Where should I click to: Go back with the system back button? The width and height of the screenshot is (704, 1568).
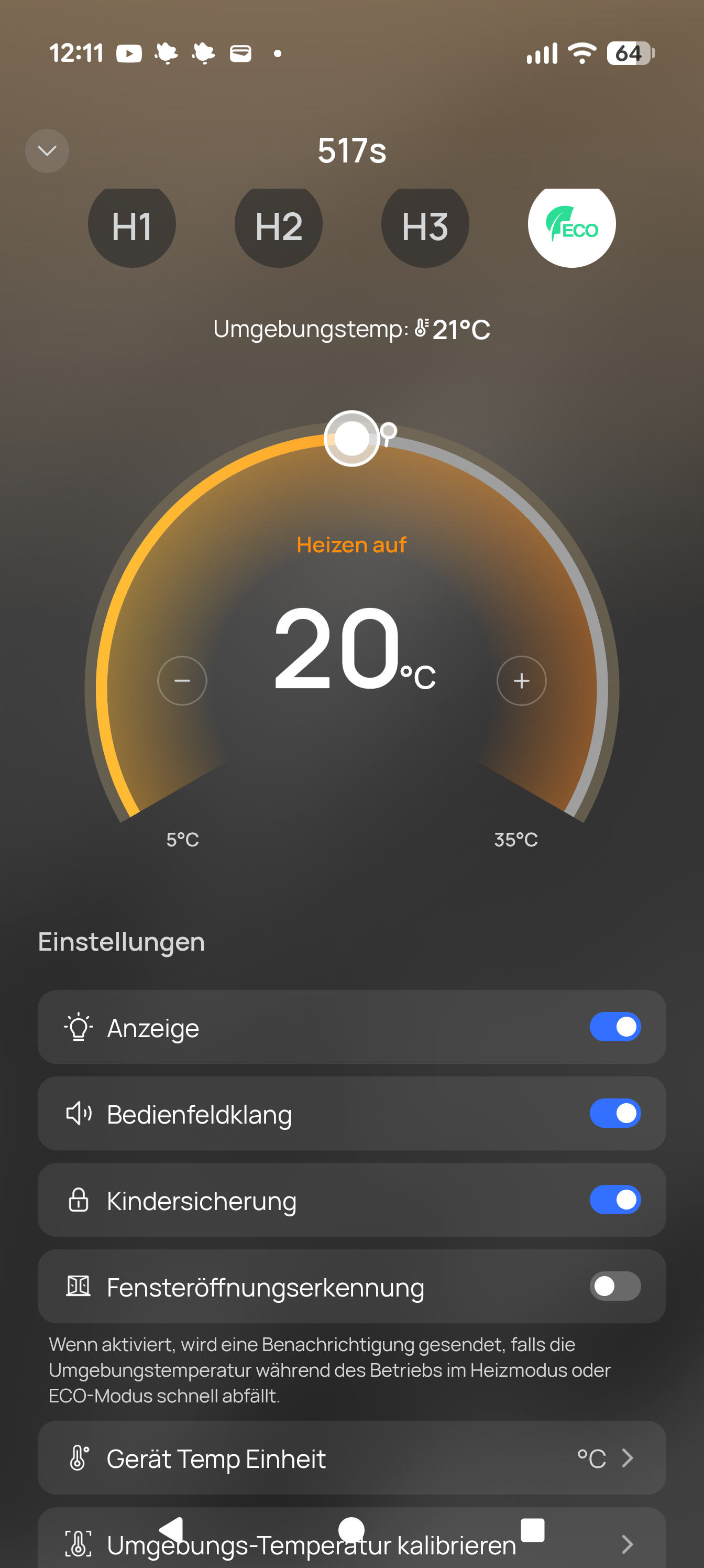pyautogui.click(x=172, y=1529)
